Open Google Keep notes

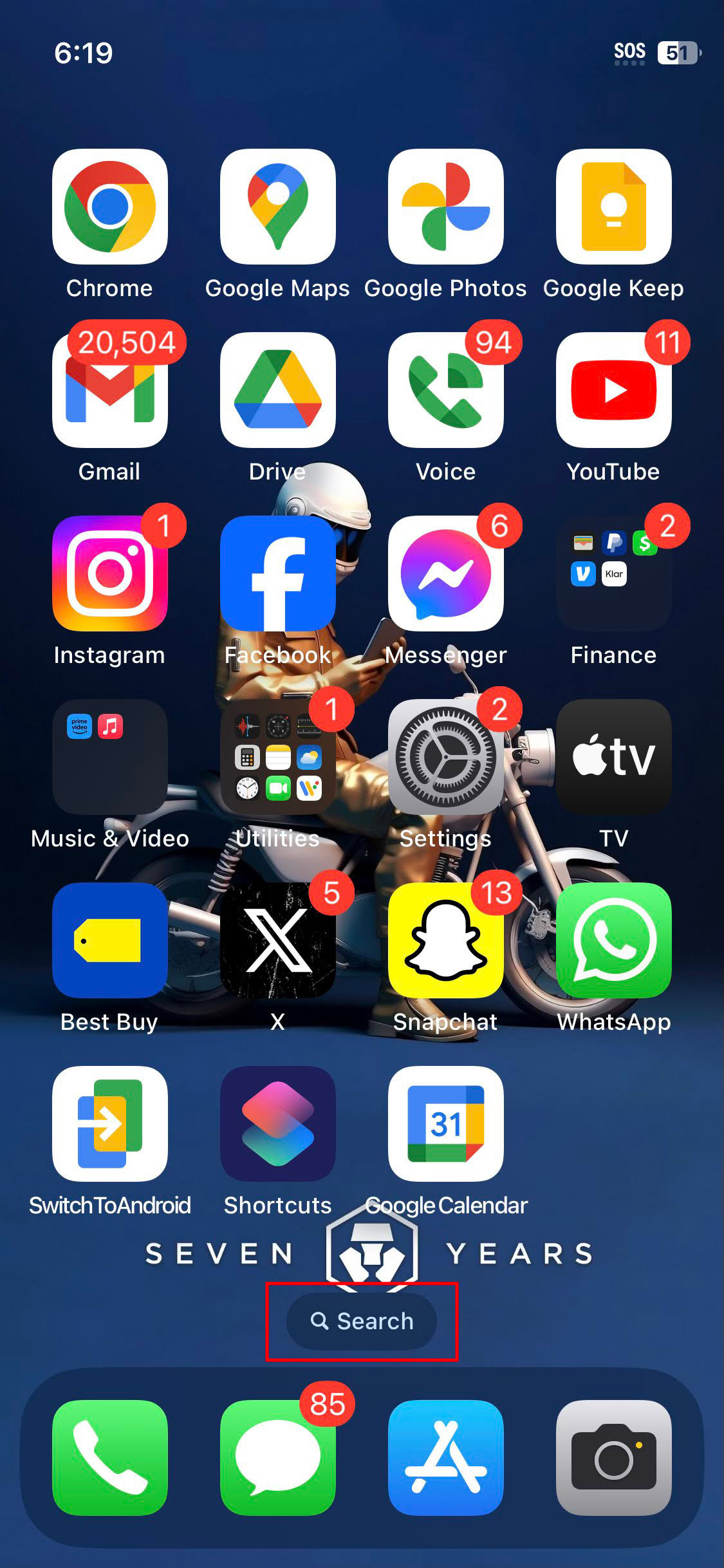click(x=613, y=207)
